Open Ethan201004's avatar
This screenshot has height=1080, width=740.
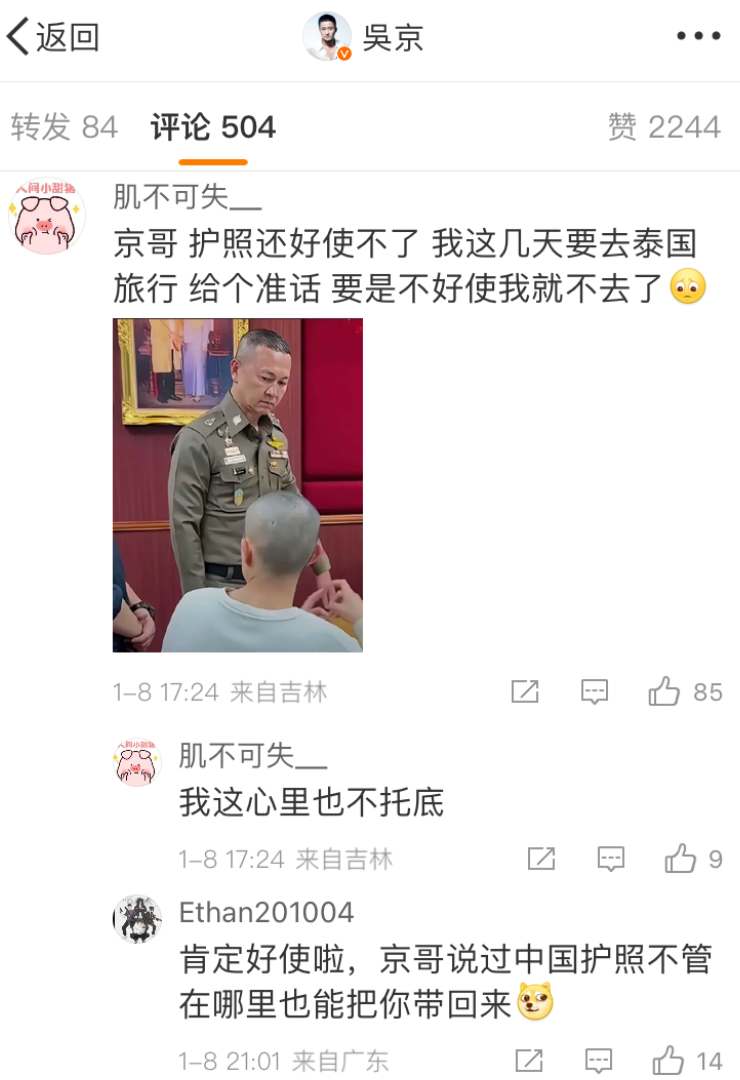[x=137, y=919]
